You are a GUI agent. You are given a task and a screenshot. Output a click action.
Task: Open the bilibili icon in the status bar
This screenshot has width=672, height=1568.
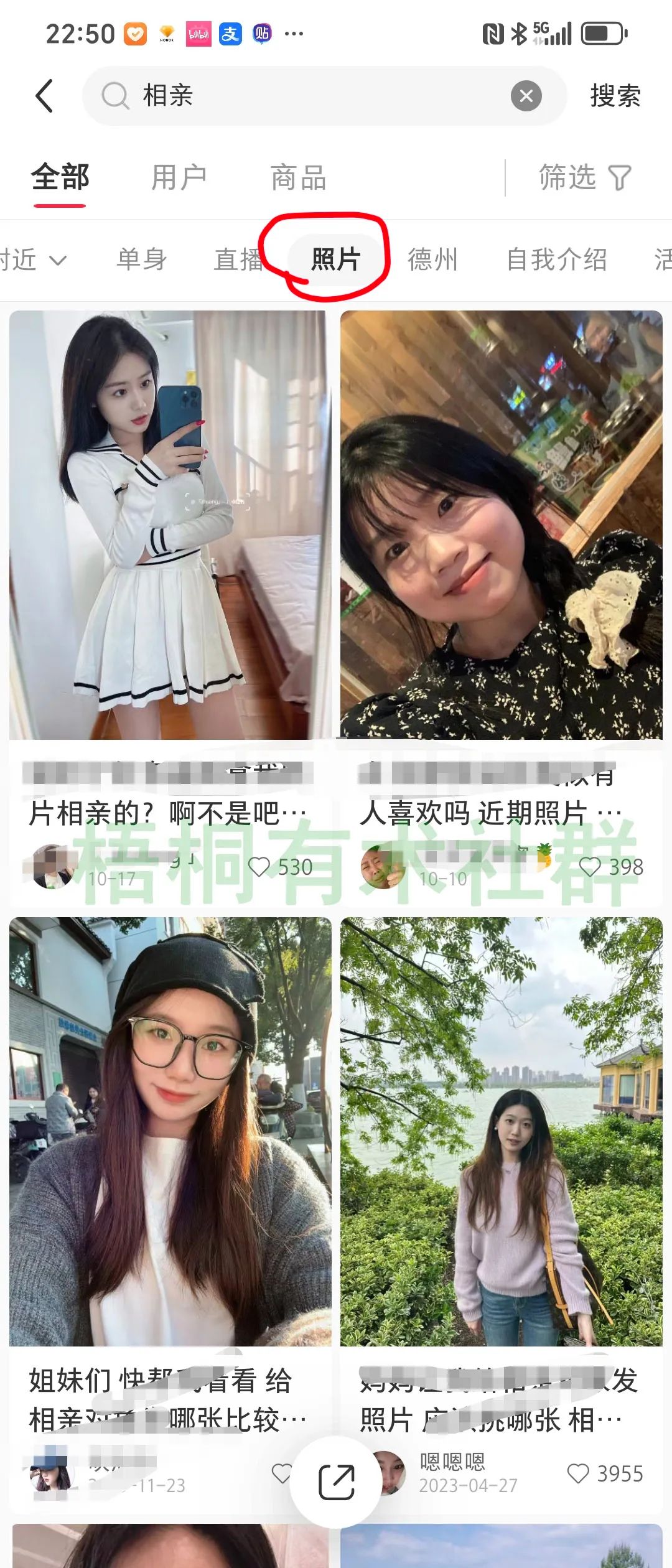[198, 34]
